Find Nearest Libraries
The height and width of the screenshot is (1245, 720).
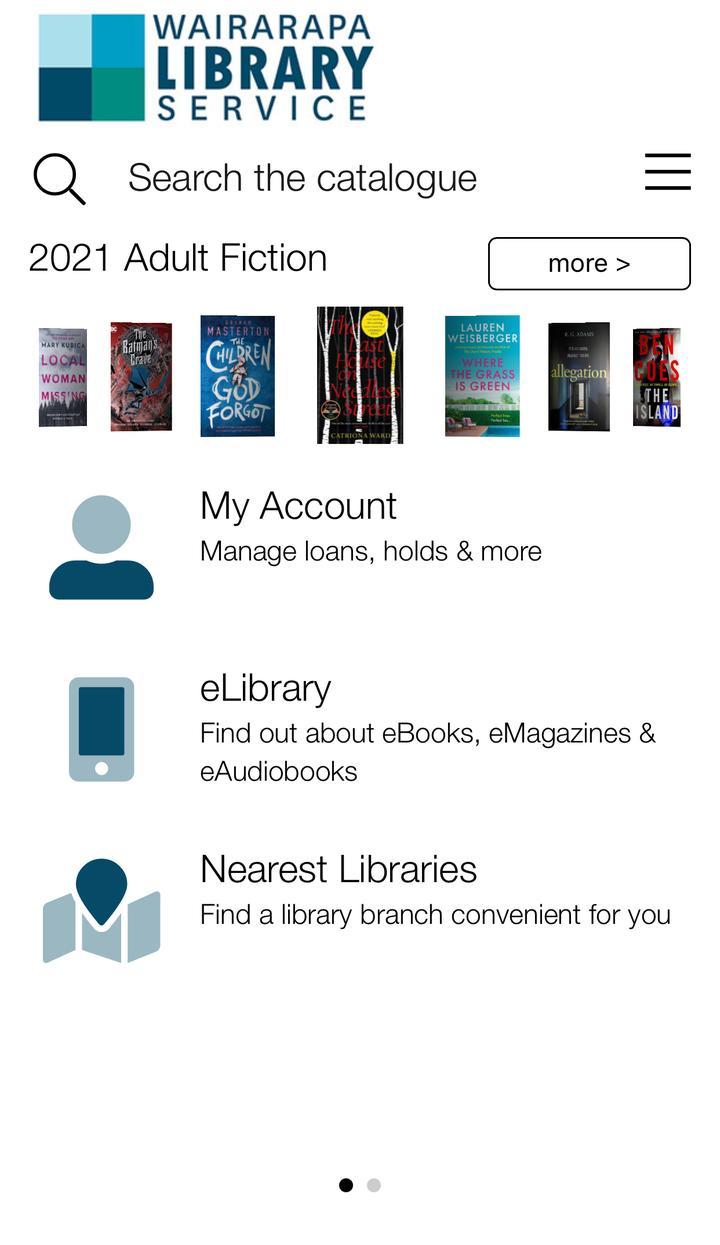(x=338, y=869)
